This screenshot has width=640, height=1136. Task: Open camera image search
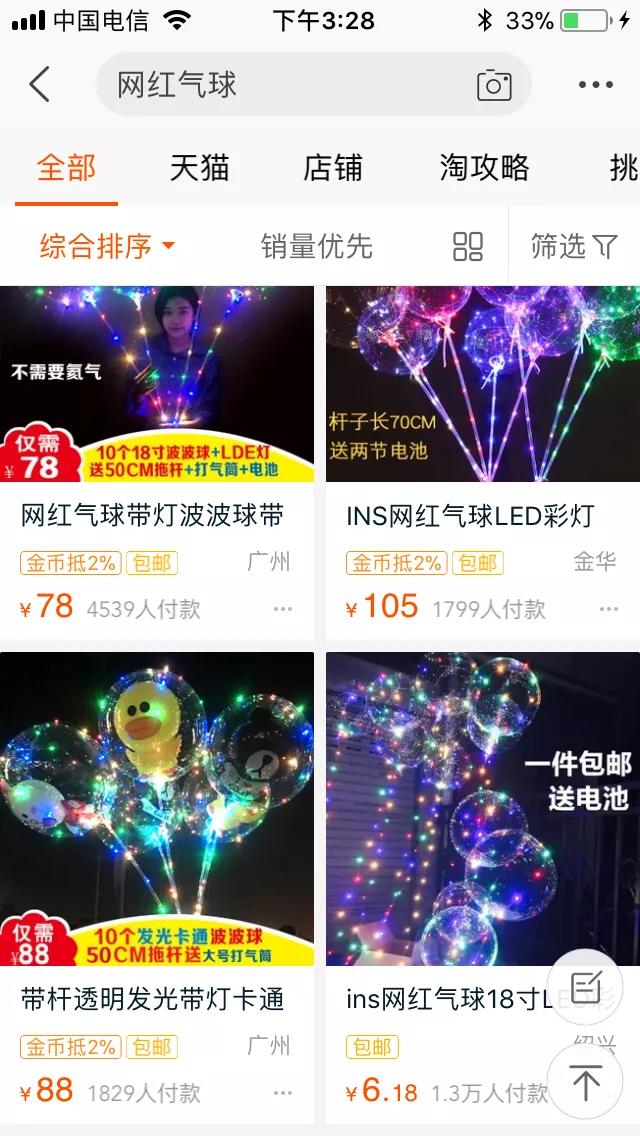pos(494,85)
